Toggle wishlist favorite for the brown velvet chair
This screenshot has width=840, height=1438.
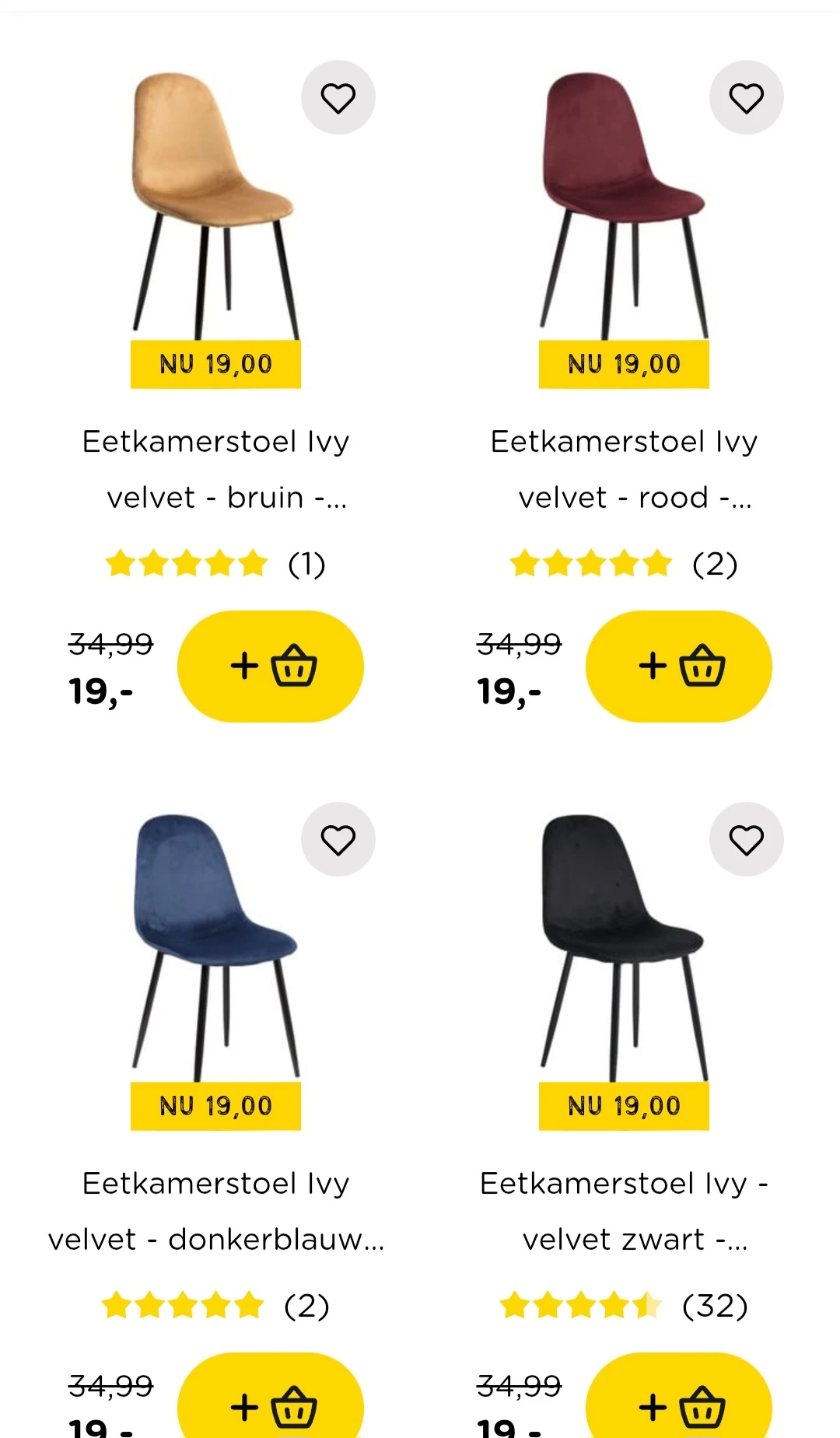338,96
